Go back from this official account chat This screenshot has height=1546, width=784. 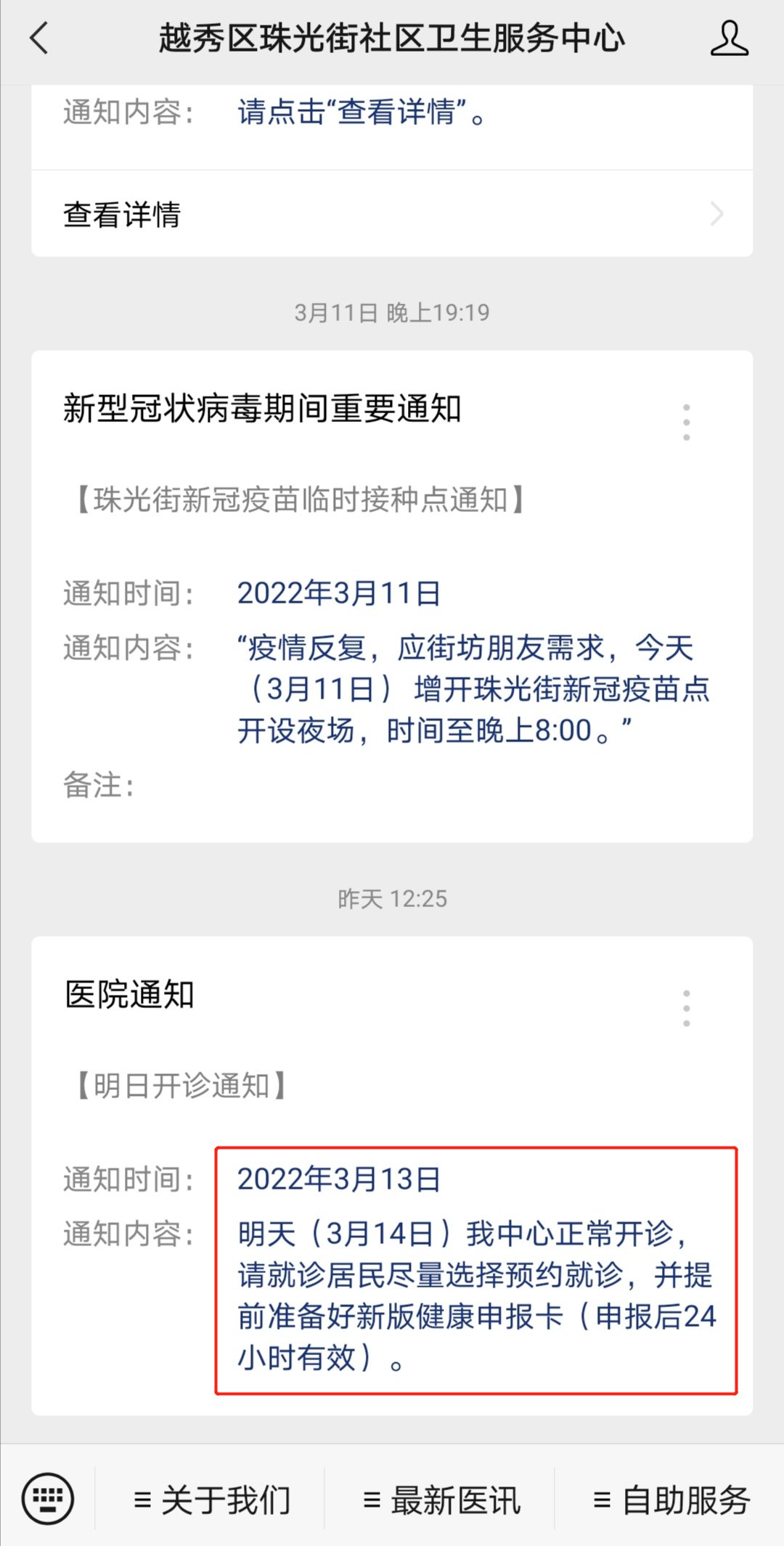(x=40, y=38)
